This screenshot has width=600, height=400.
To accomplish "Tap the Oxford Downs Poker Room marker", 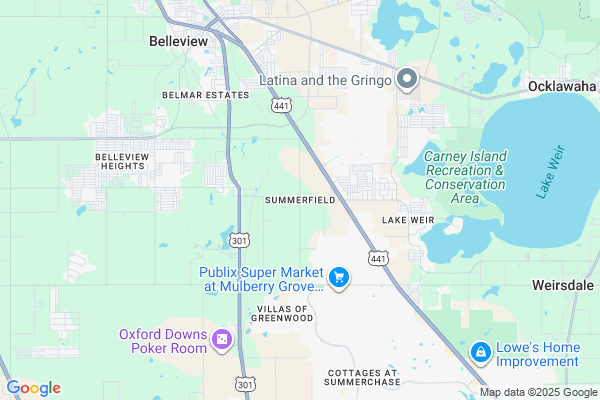I will click(219, 342).
